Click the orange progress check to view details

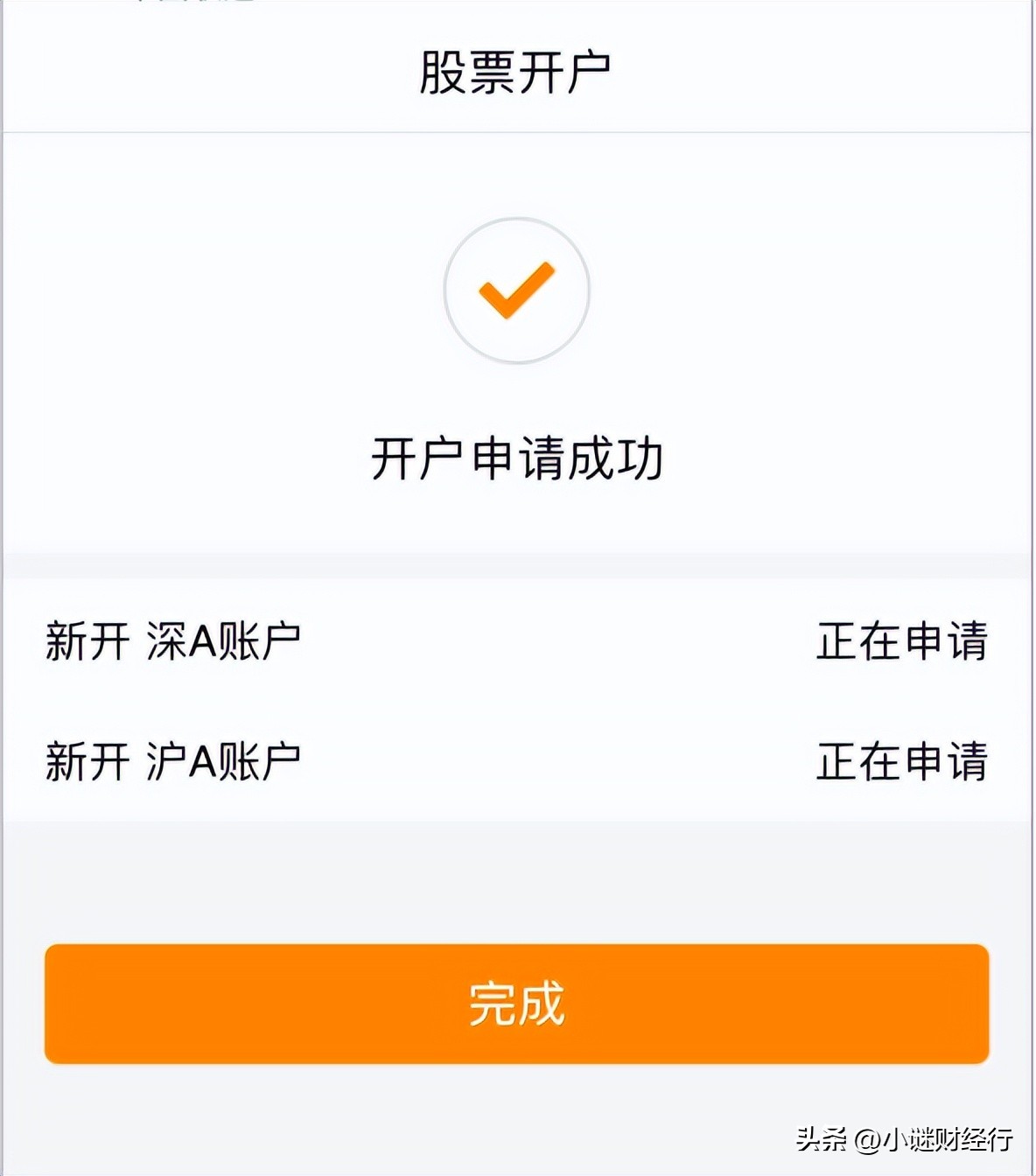516,293
